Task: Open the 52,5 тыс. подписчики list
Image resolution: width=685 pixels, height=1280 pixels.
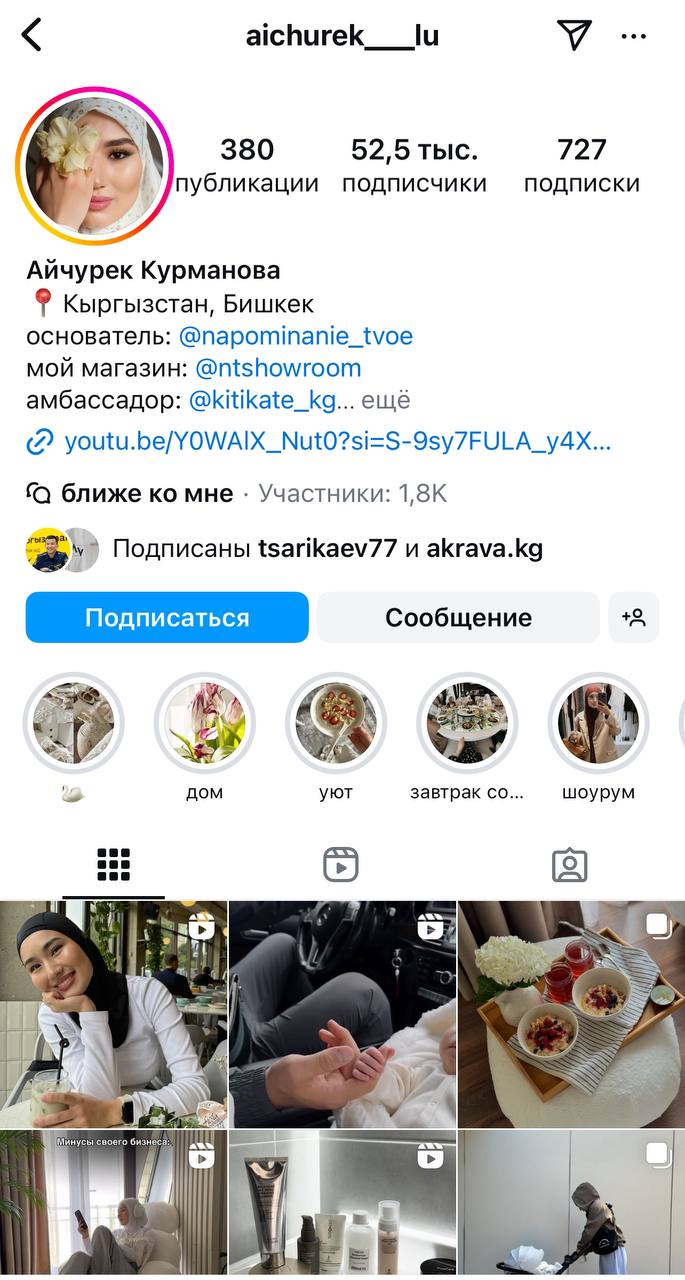Action: [414, 166]
